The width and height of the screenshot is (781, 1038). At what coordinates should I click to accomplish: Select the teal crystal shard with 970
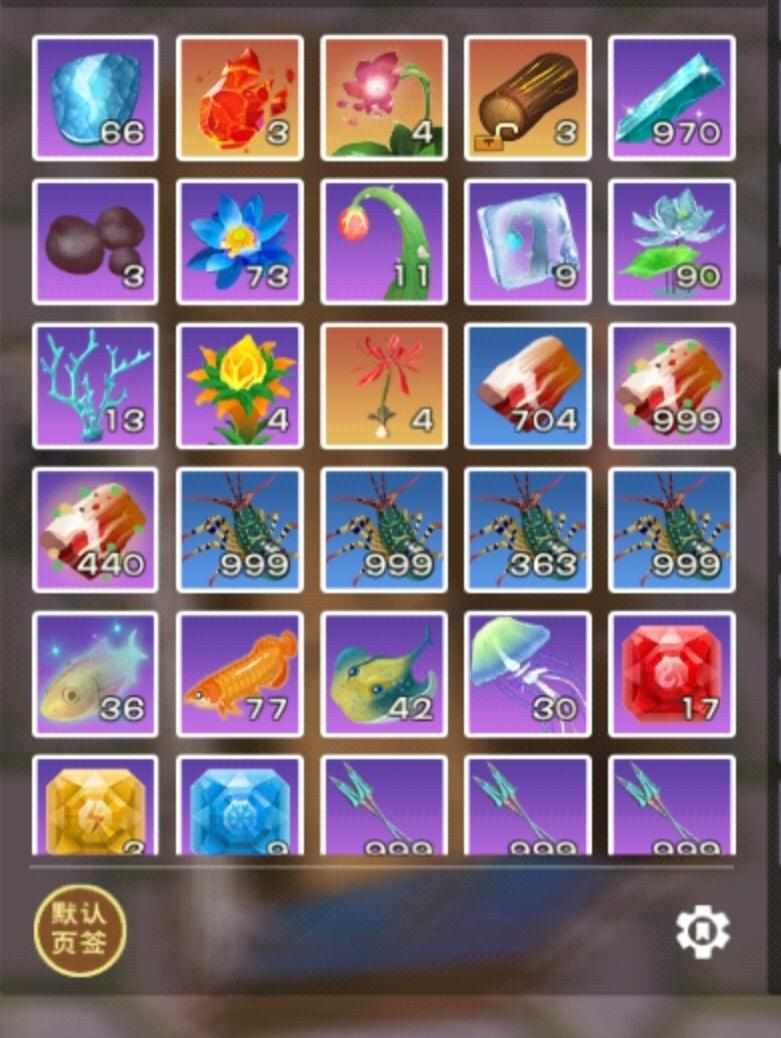pos(671,98)
